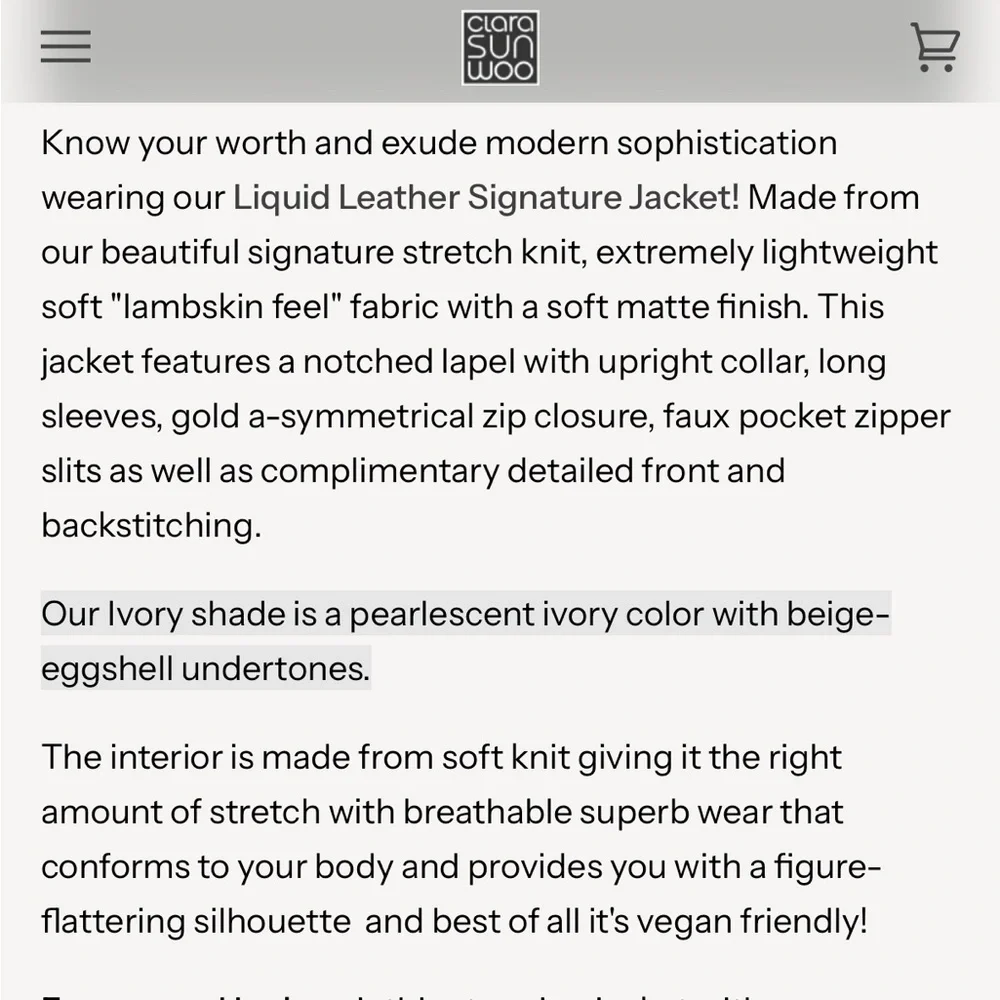
Task: Open the hamburger navigation menu
Action: tap(66, 47)
